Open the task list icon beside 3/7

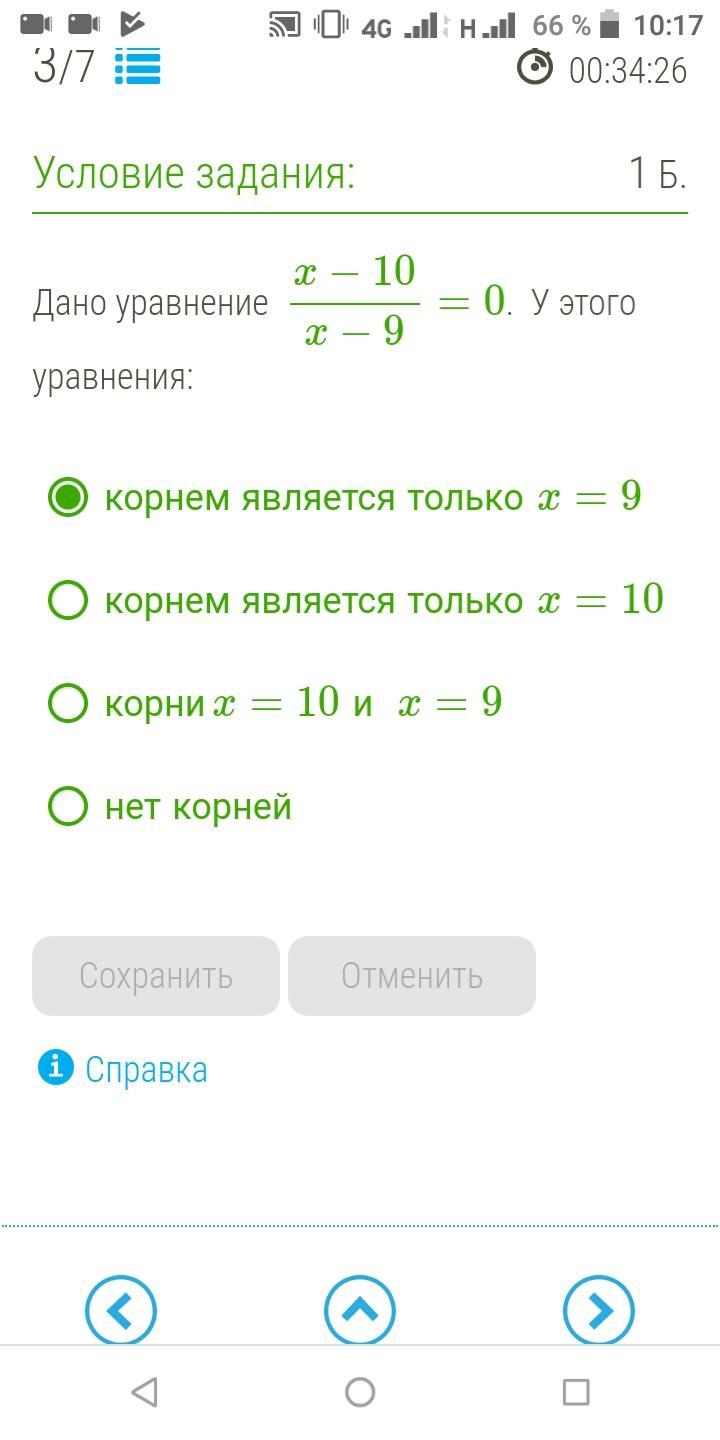point(137,67)
